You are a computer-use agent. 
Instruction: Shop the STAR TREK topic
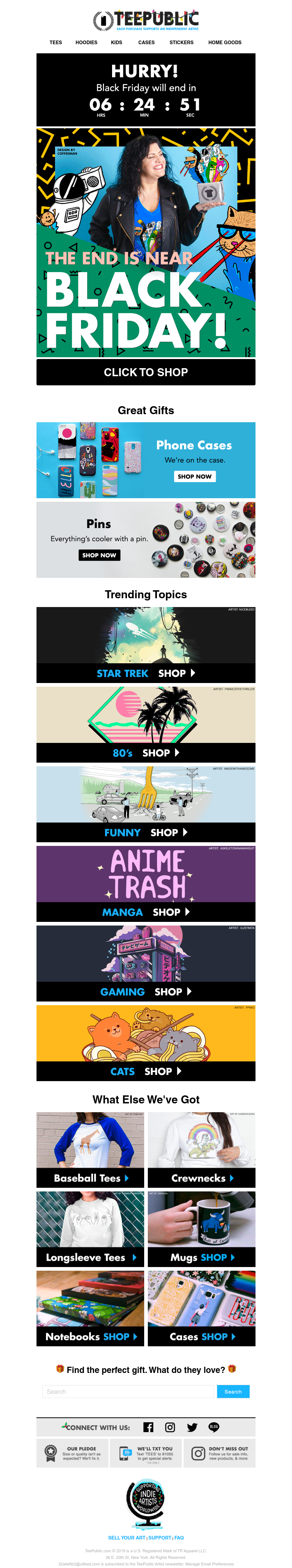pos(146,673)
